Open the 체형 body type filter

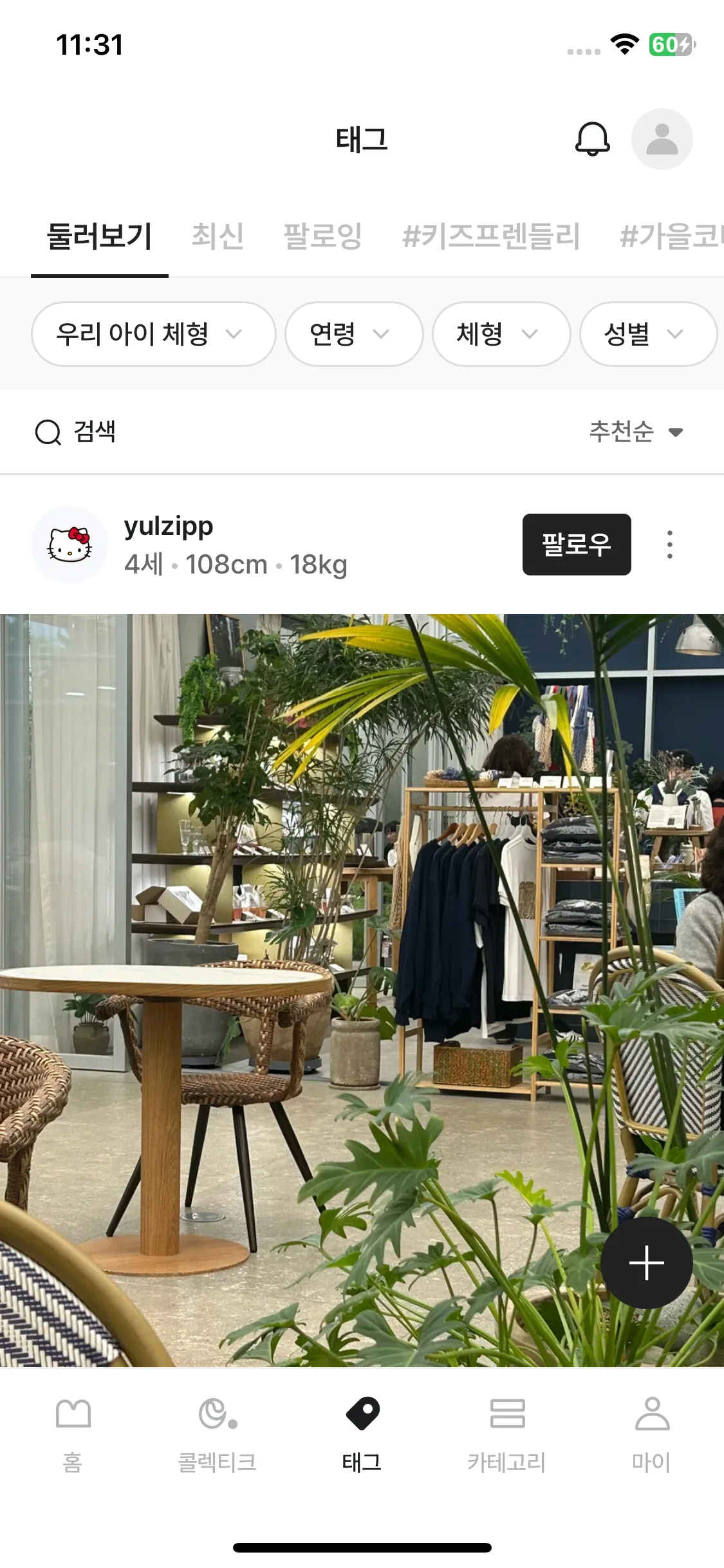tap(501, 334)
